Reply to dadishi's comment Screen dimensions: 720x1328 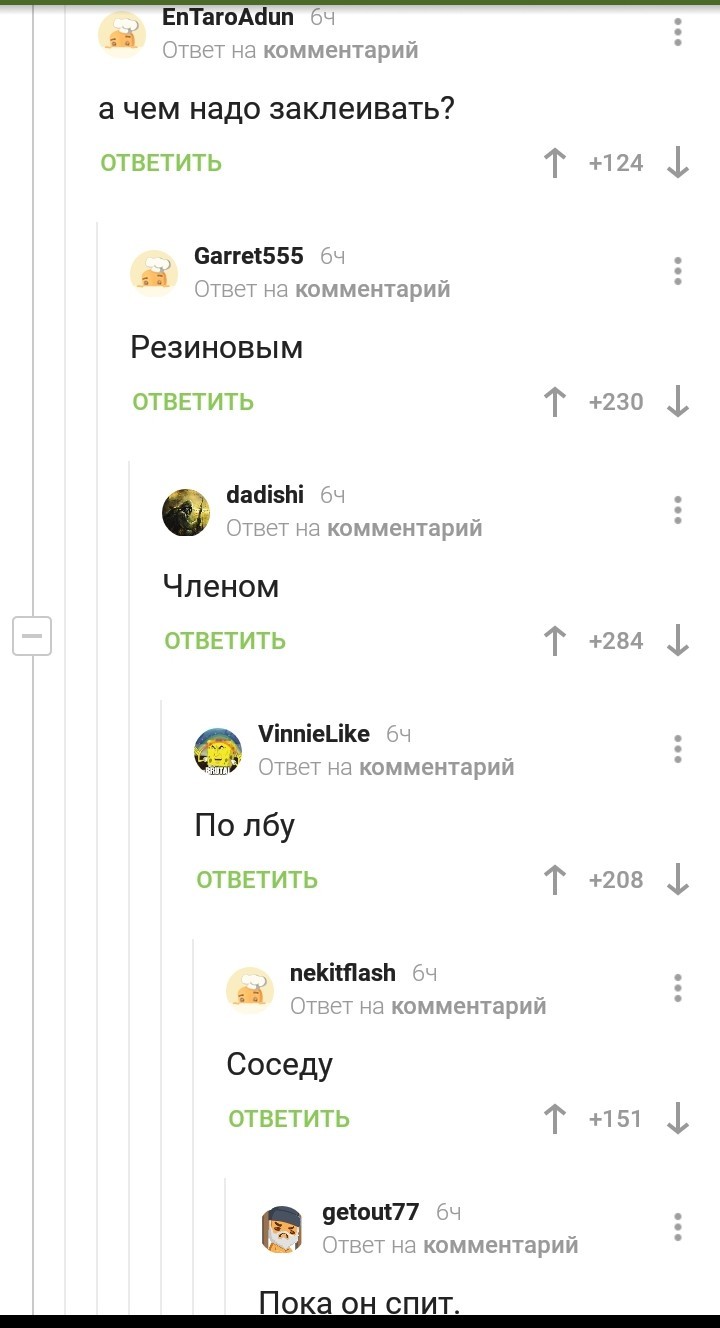pyautogui.click(x=225, y=641)
